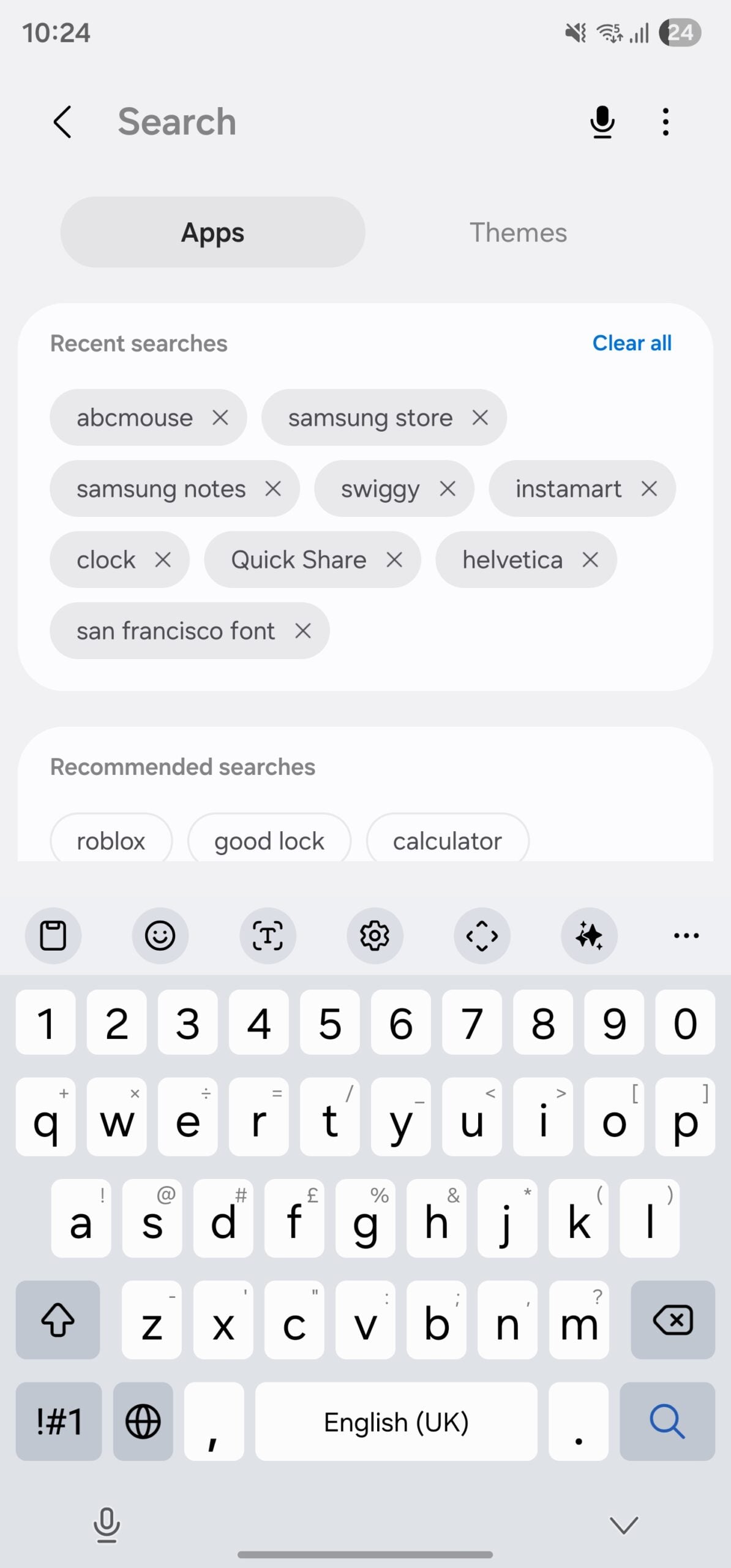Screen dimensions: 731x1568
Task: Open keyboard settings via the gear icon
Action: [x=375, y=935]
